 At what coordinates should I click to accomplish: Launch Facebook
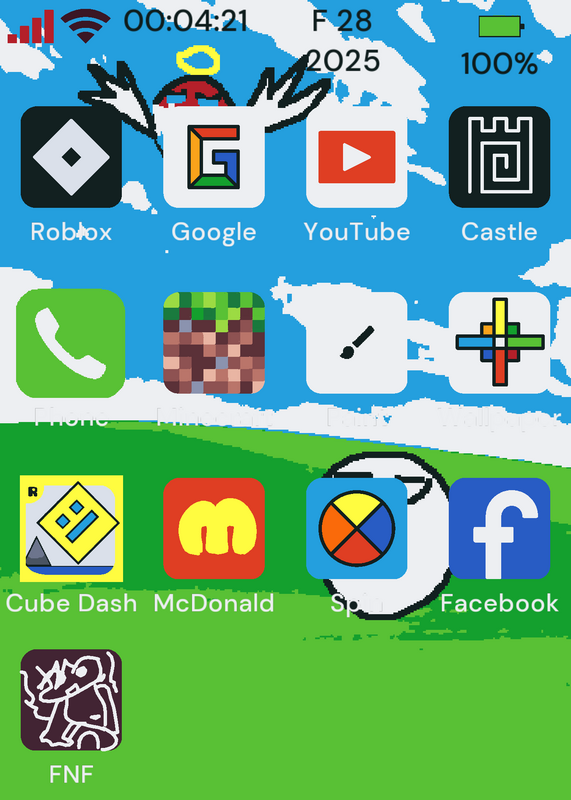(x=500, y=529)
